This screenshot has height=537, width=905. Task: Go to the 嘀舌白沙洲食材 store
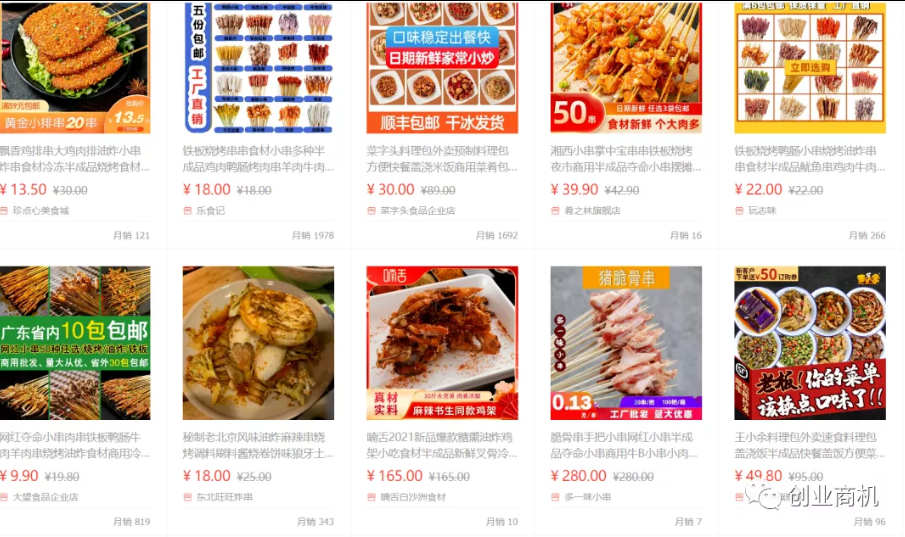(413, 497)
